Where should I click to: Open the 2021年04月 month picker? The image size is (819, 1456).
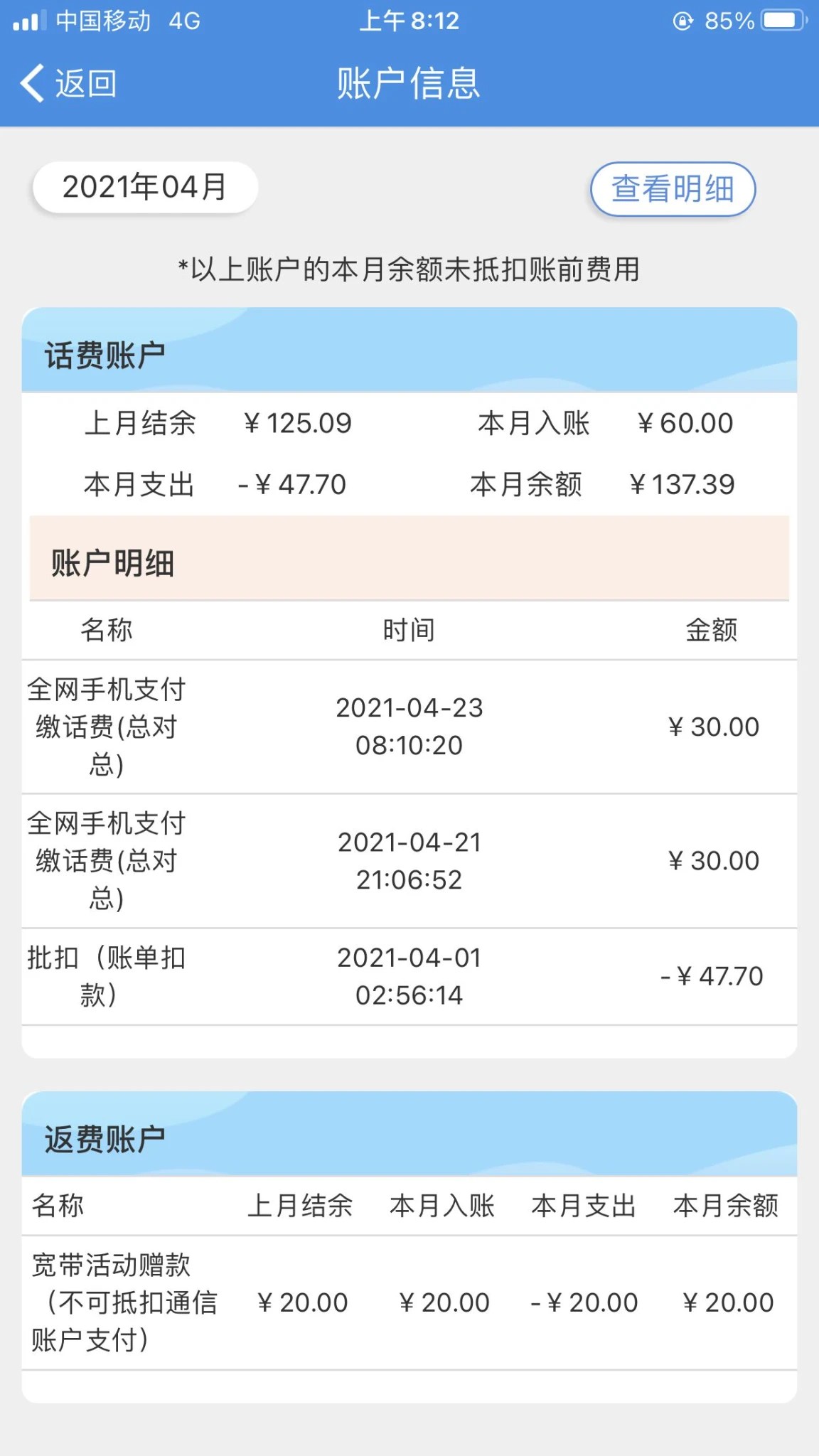tap(145, 188)
